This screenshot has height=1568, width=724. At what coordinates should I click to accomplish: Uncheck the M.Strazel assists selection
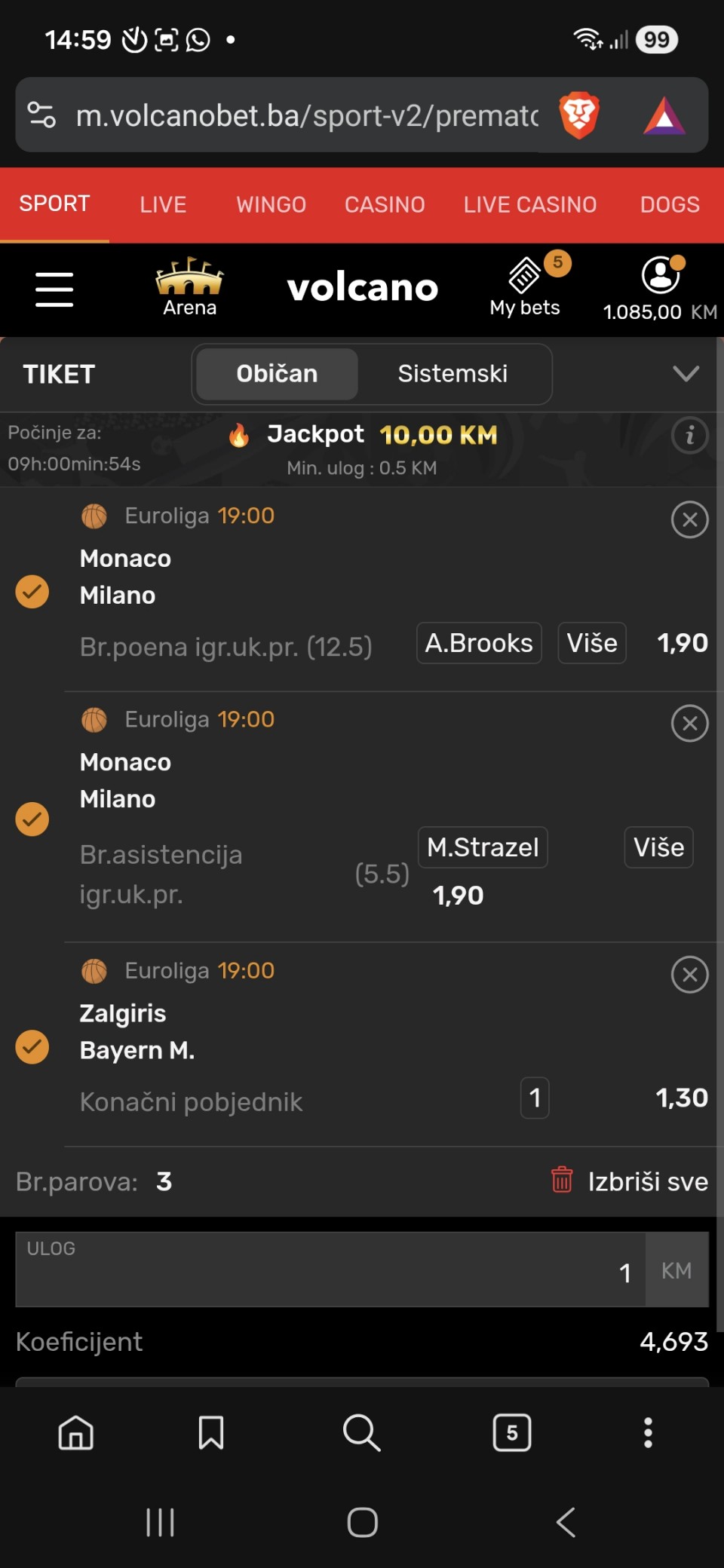[32, 819]
